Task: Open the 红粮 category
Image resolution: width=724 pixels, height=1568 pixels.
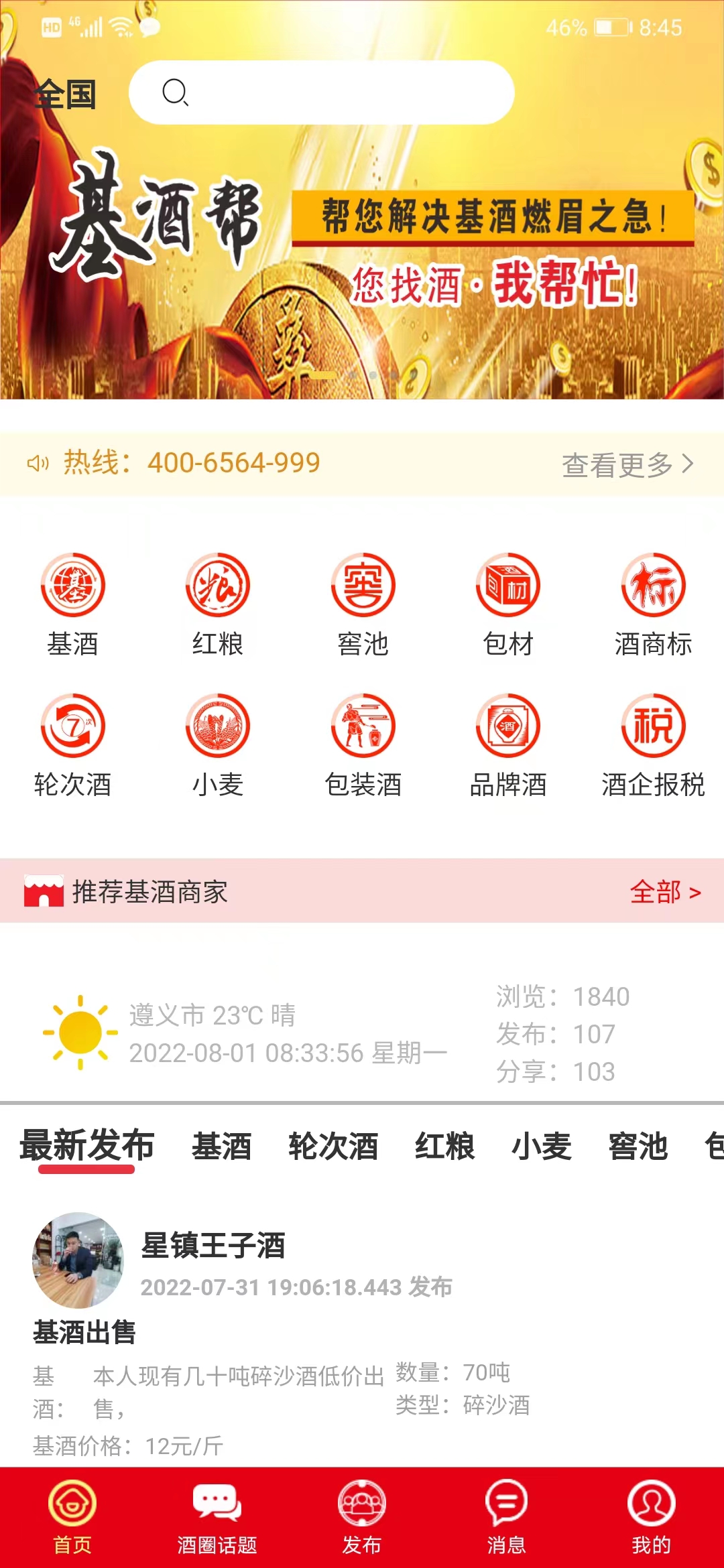Action: click(x=217, y=586)
